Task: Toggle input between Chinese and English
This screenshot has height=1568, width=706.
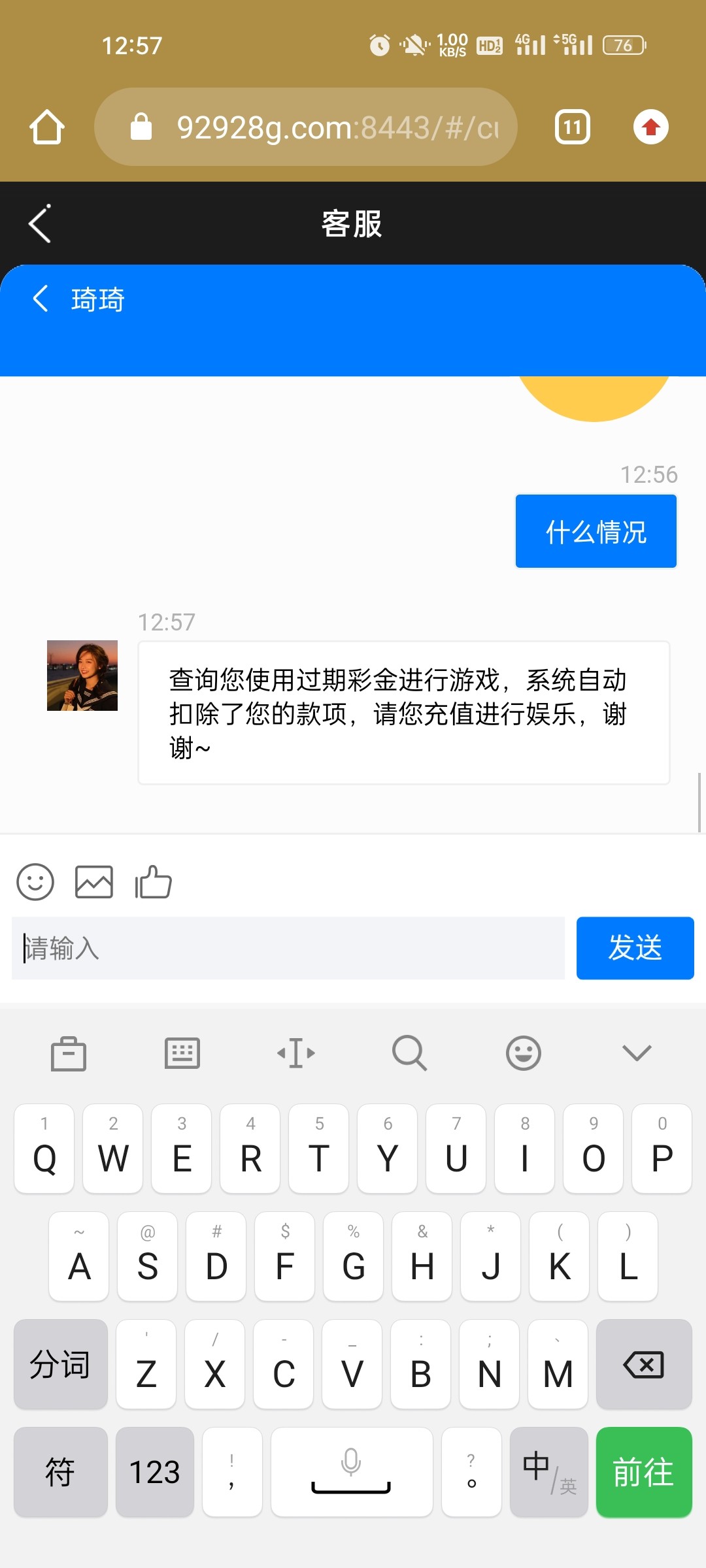Action: pos(548,1471)
